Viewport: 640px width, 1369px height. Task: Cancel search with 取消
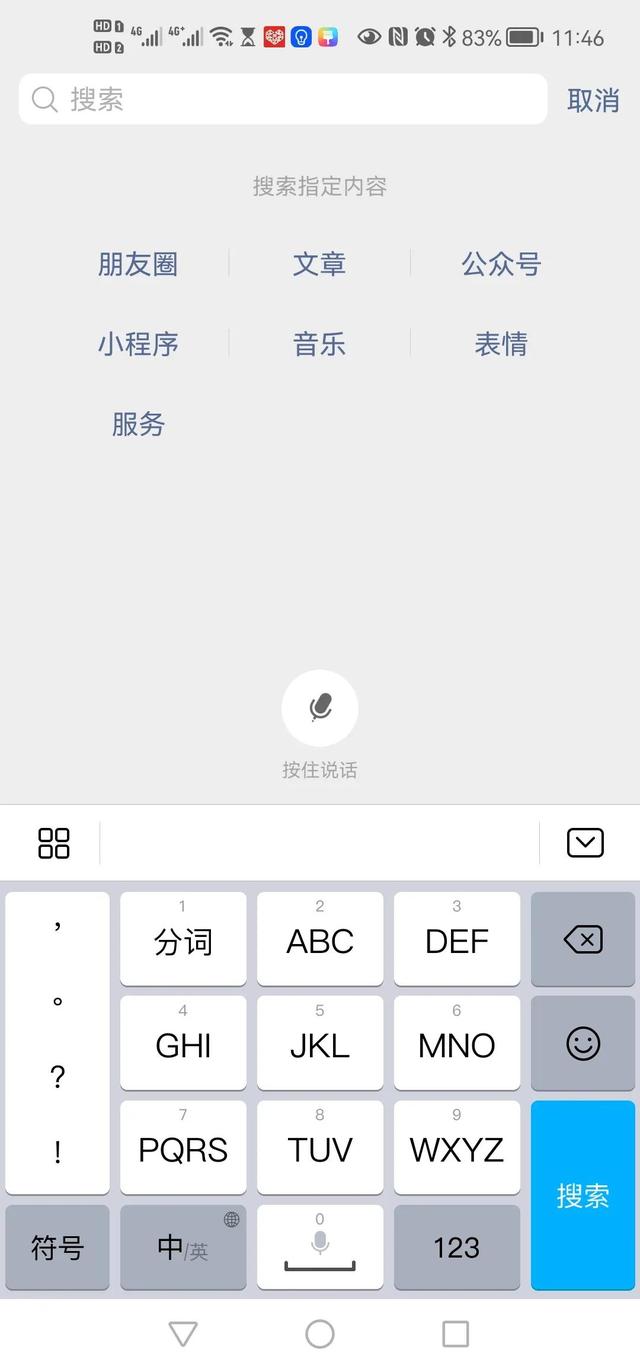[593, 100]
